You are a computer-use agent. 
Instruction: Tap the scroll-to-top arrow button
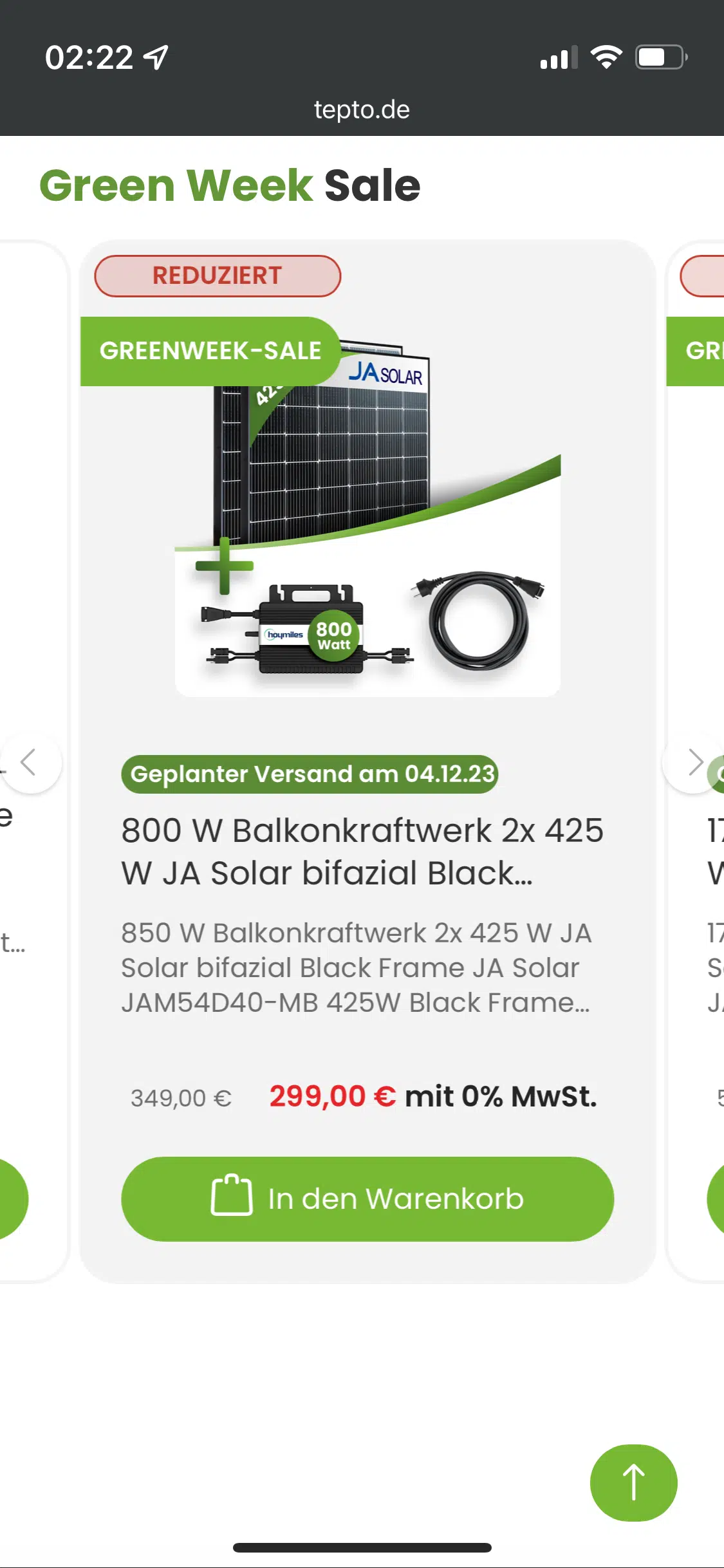[633, 1482]
